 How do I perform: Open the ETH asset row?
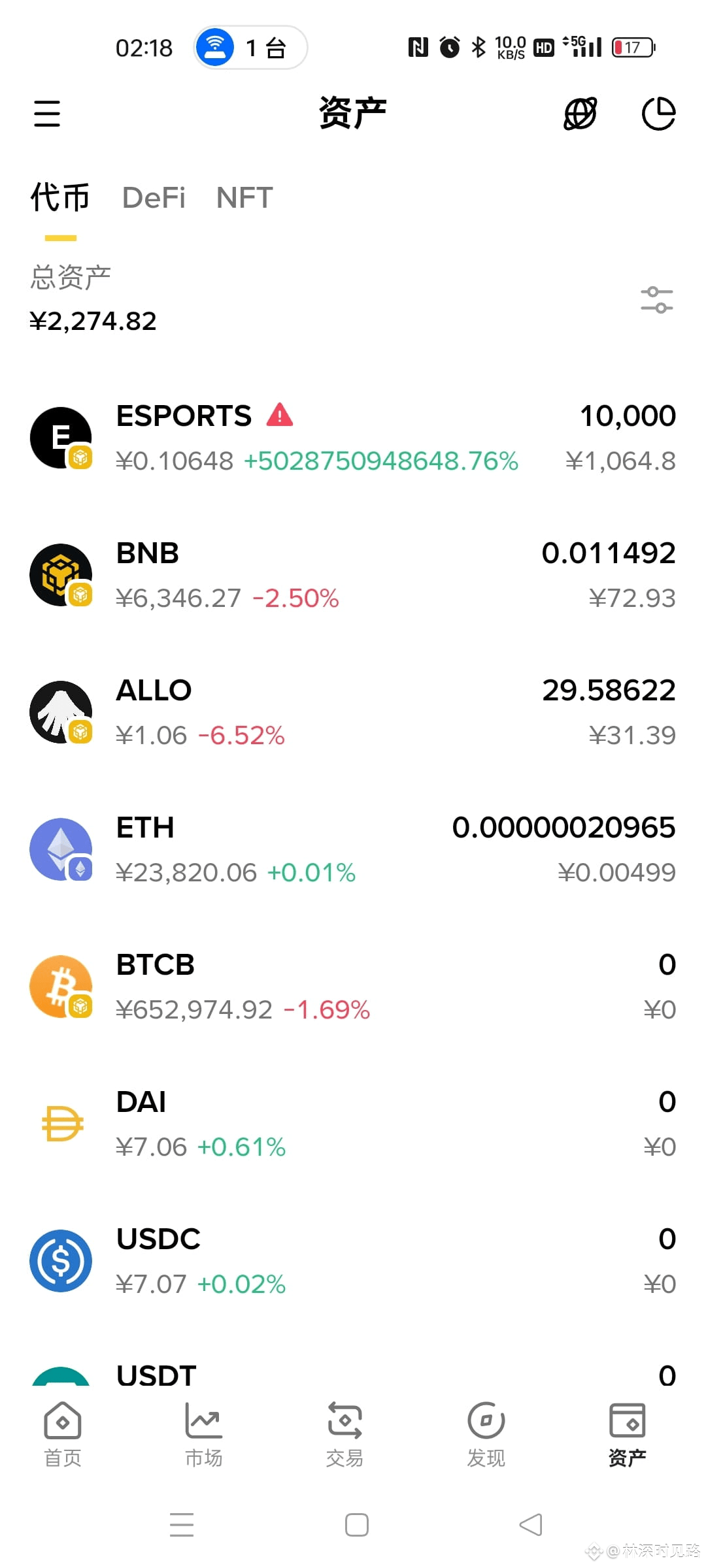pos(353,849)
